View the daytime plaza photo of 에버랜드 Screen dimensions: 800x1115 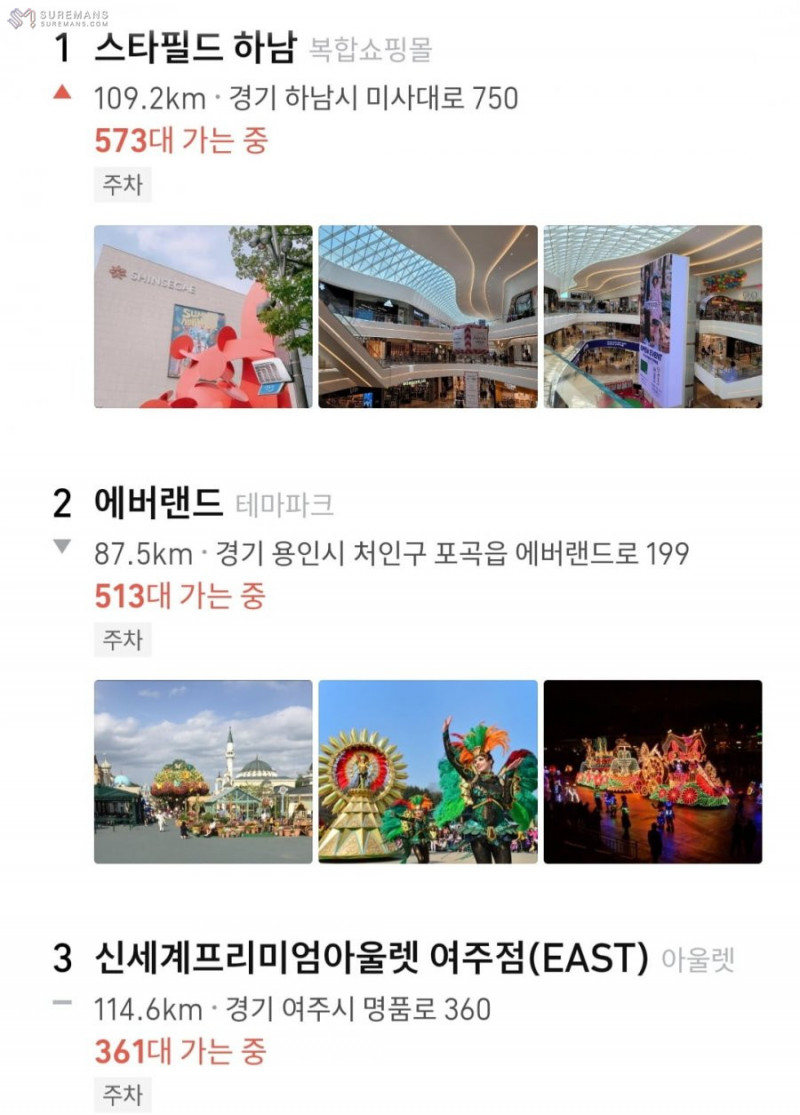click(x=203, y=772)
